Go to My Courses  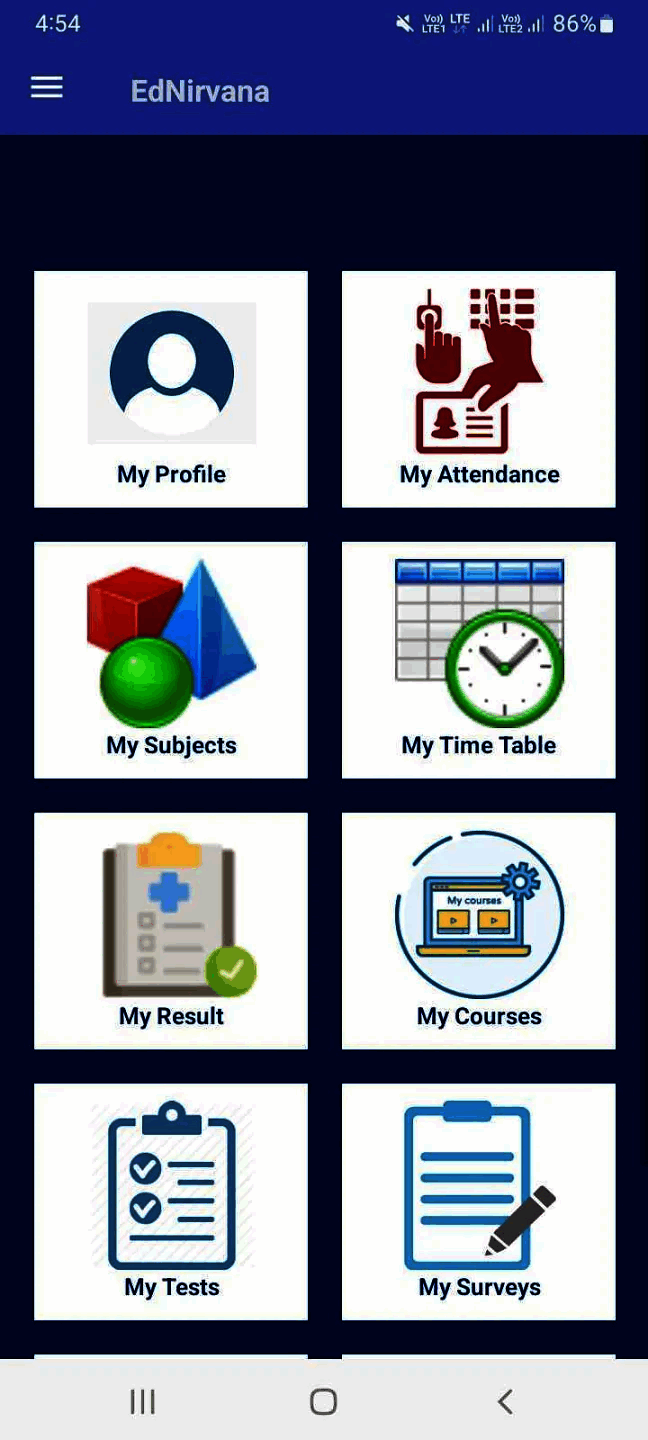pyautogui.click(x=478, y=931)
